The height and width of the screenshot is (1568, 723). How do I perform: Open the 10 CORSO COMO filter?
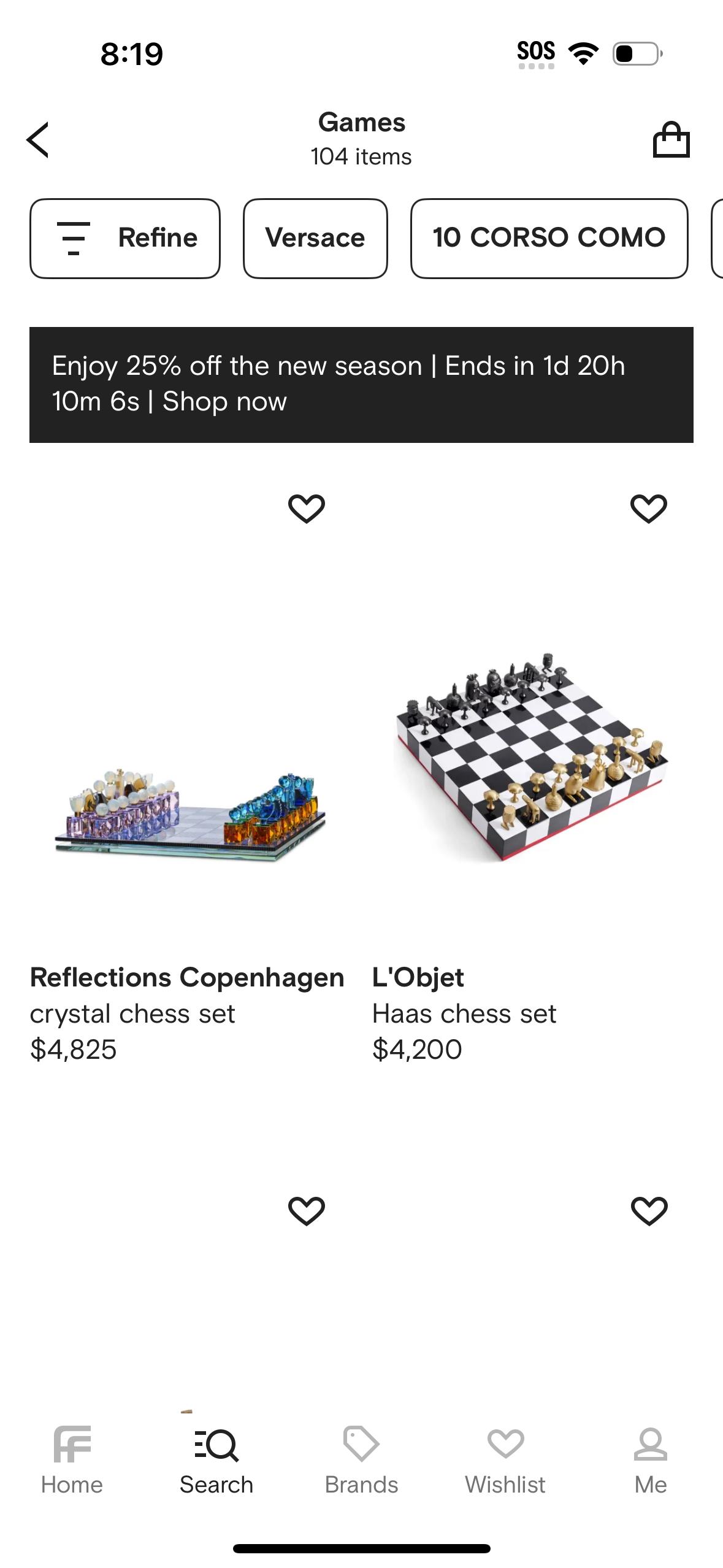(x=548, y=238)
